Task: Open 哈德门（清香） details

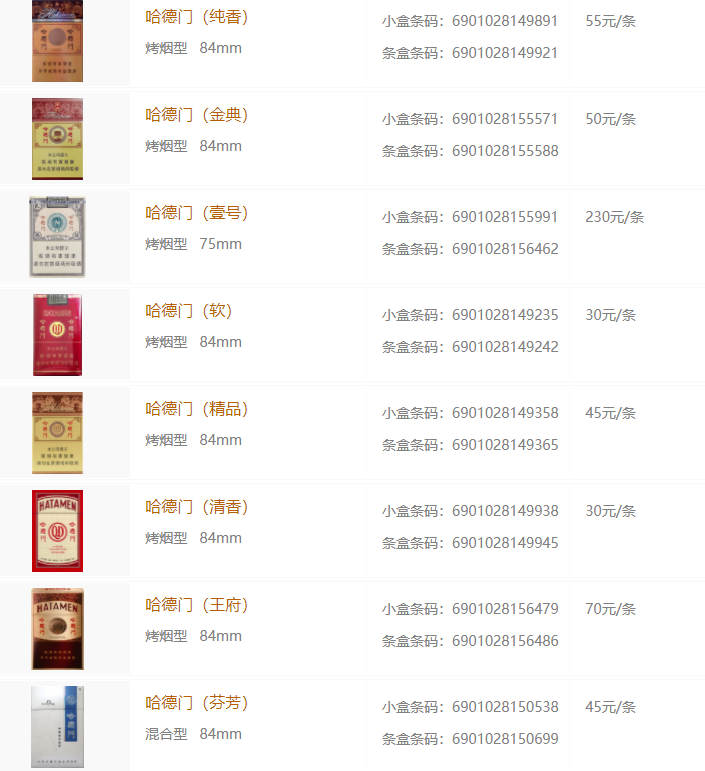Action: [196, 508]
